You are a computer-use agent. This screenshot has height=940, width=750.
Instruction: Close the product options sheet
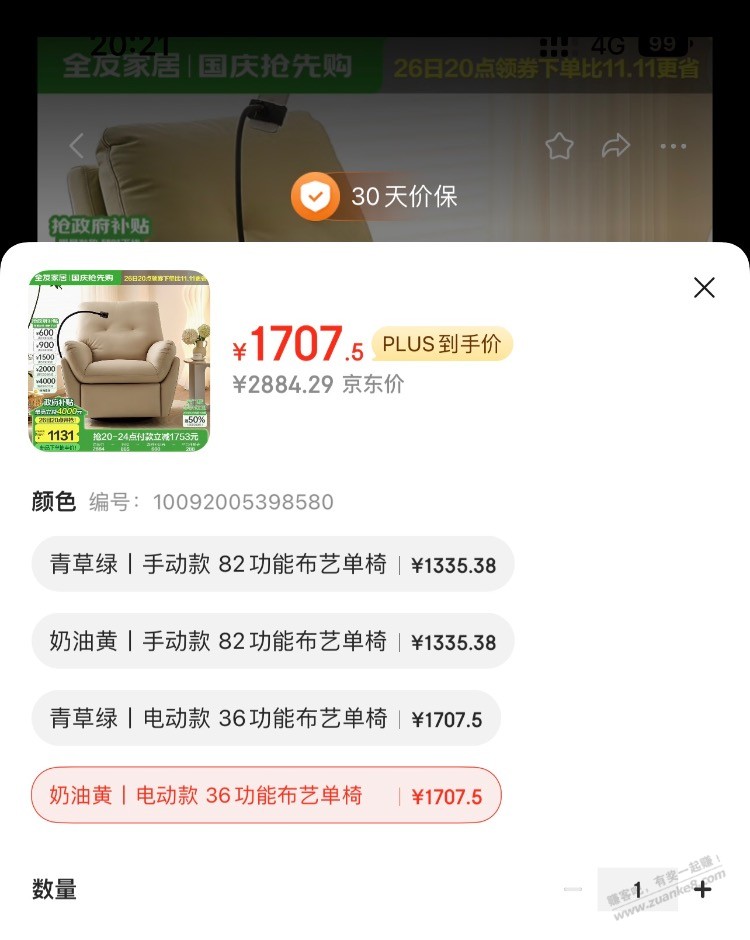point(704,288)
